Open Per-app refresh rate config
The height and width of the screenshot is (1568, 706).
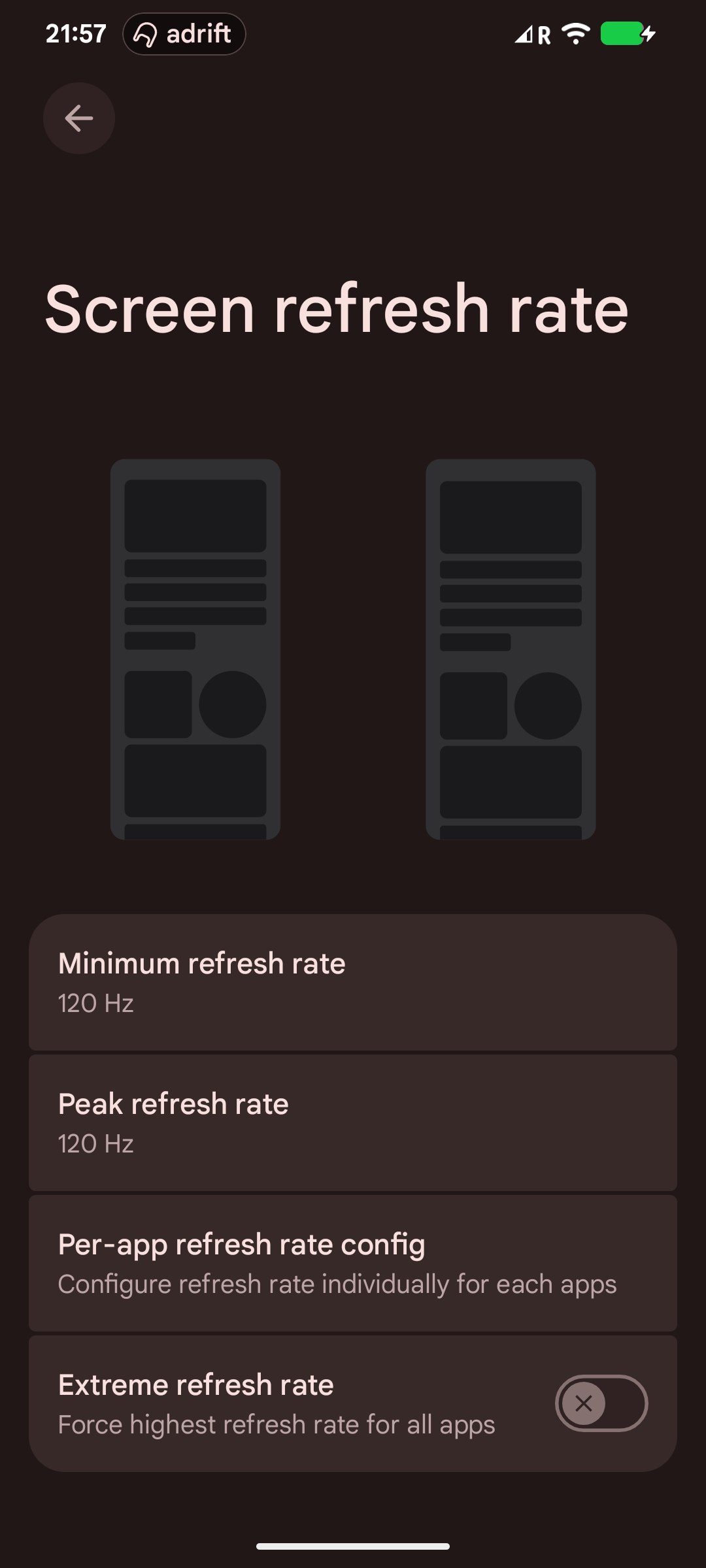(353, 1263)
